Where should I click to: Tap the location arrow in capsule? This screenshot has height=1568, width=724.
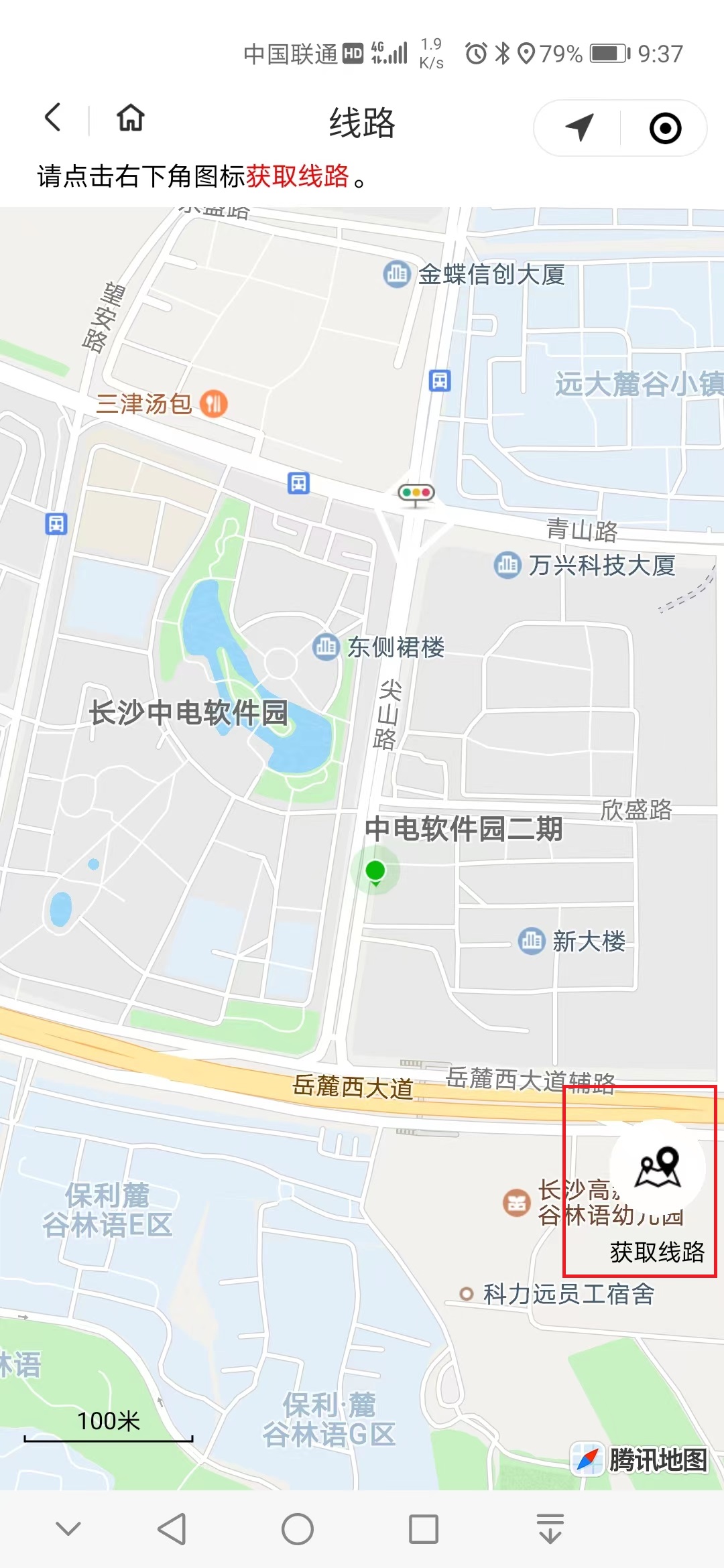(579, 127)
